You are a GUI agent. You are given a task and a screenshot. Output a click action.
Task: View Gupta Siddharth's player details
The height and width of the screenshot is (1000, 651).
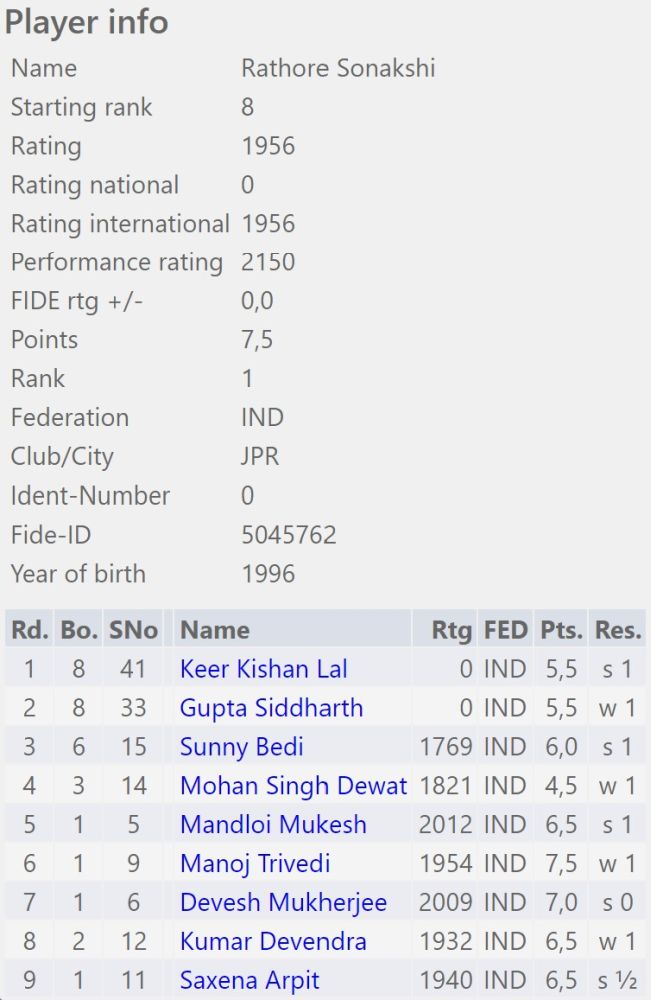pyautogui.click(x=271, y=708)
